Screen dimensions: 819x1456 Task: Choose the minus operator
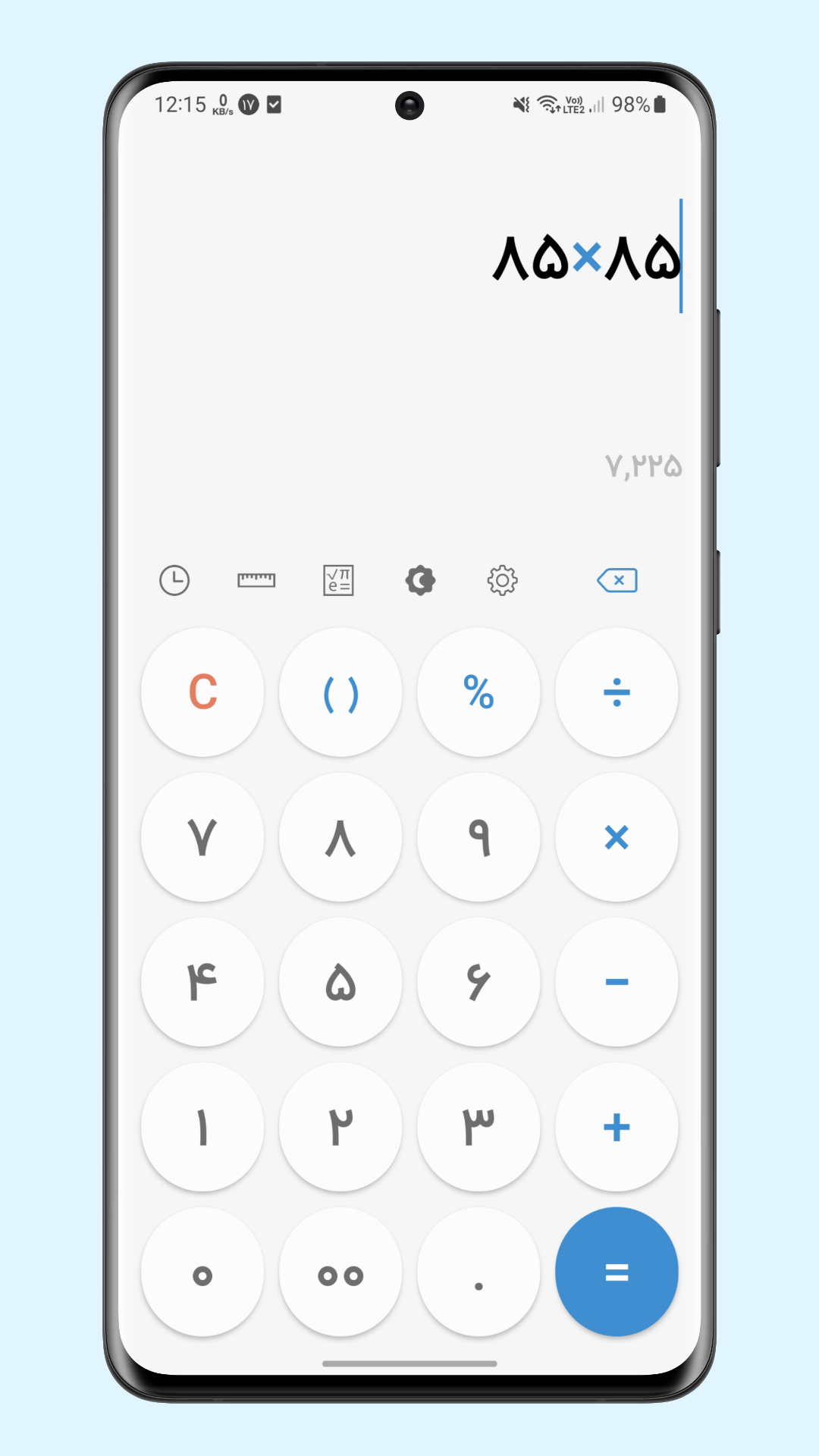[x=617, y=982]
